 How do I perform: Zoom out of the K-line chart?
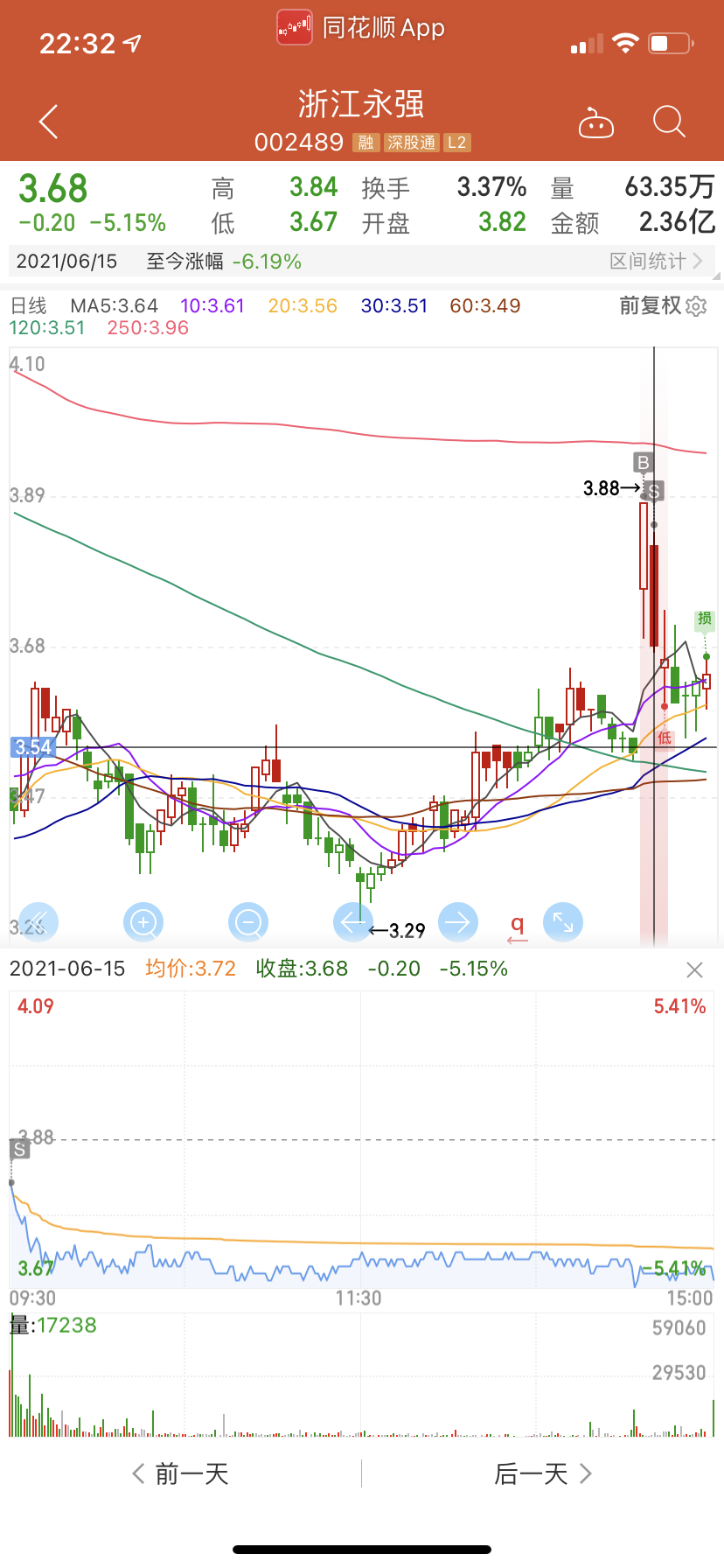(248, 922)
